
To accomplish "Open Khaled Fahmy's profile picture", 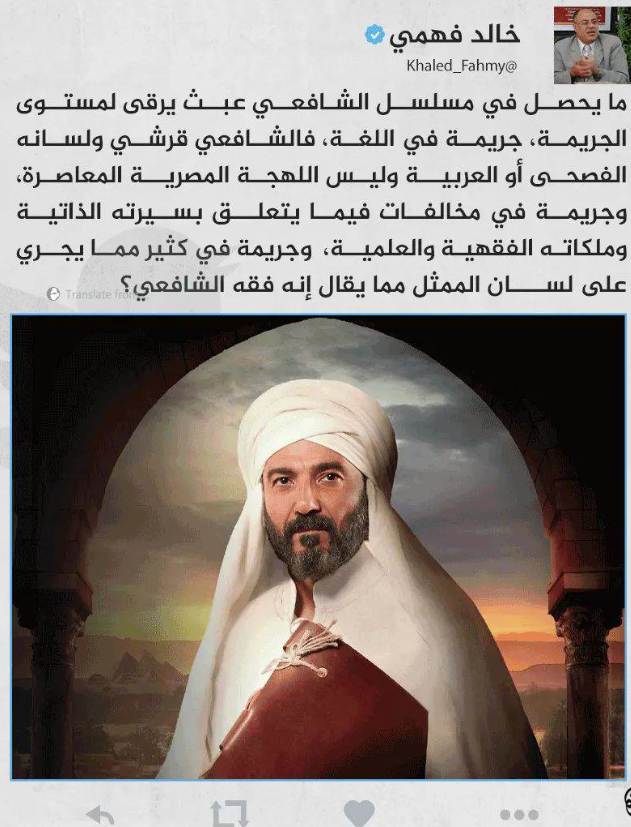I will [591, 44].
